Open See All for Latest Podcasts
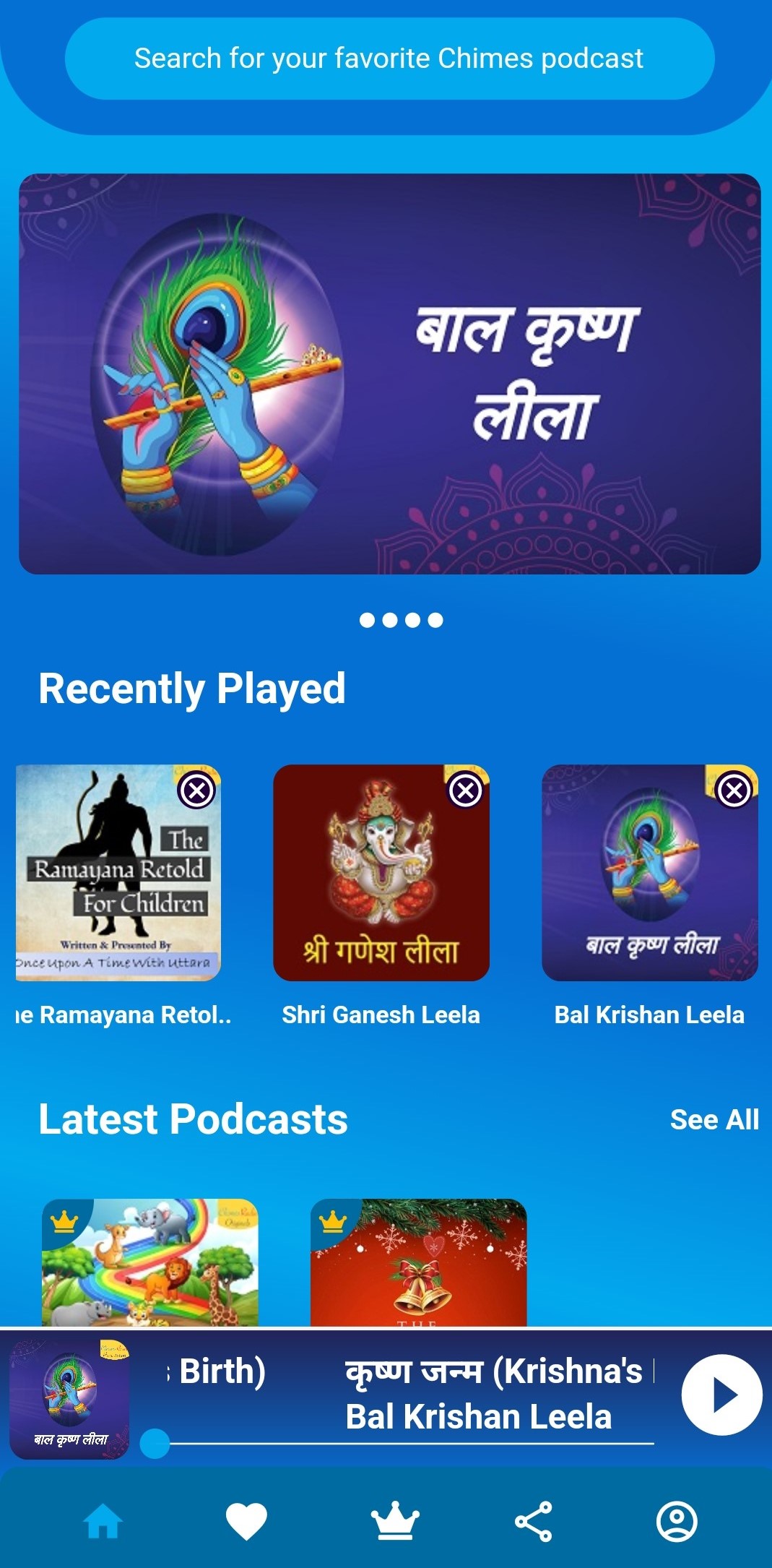This screenshot has height=1568, width=772. click(715, 1119)
